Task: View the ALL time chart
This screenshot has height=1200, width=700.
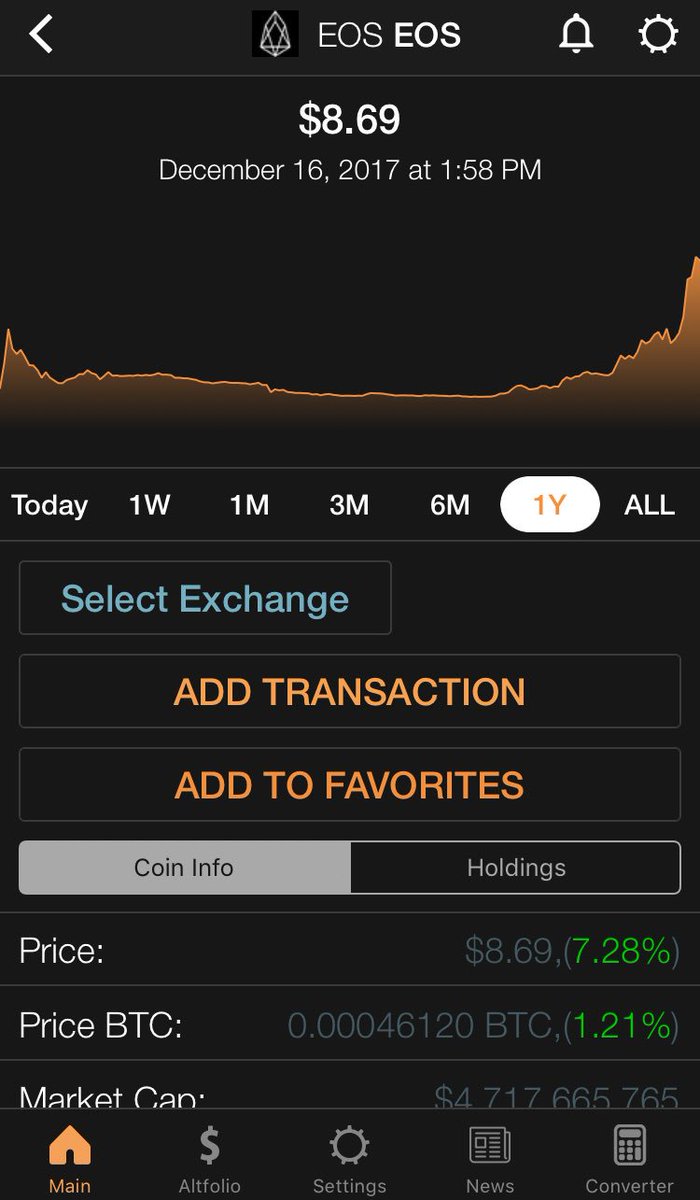Action: pos(650,505)
